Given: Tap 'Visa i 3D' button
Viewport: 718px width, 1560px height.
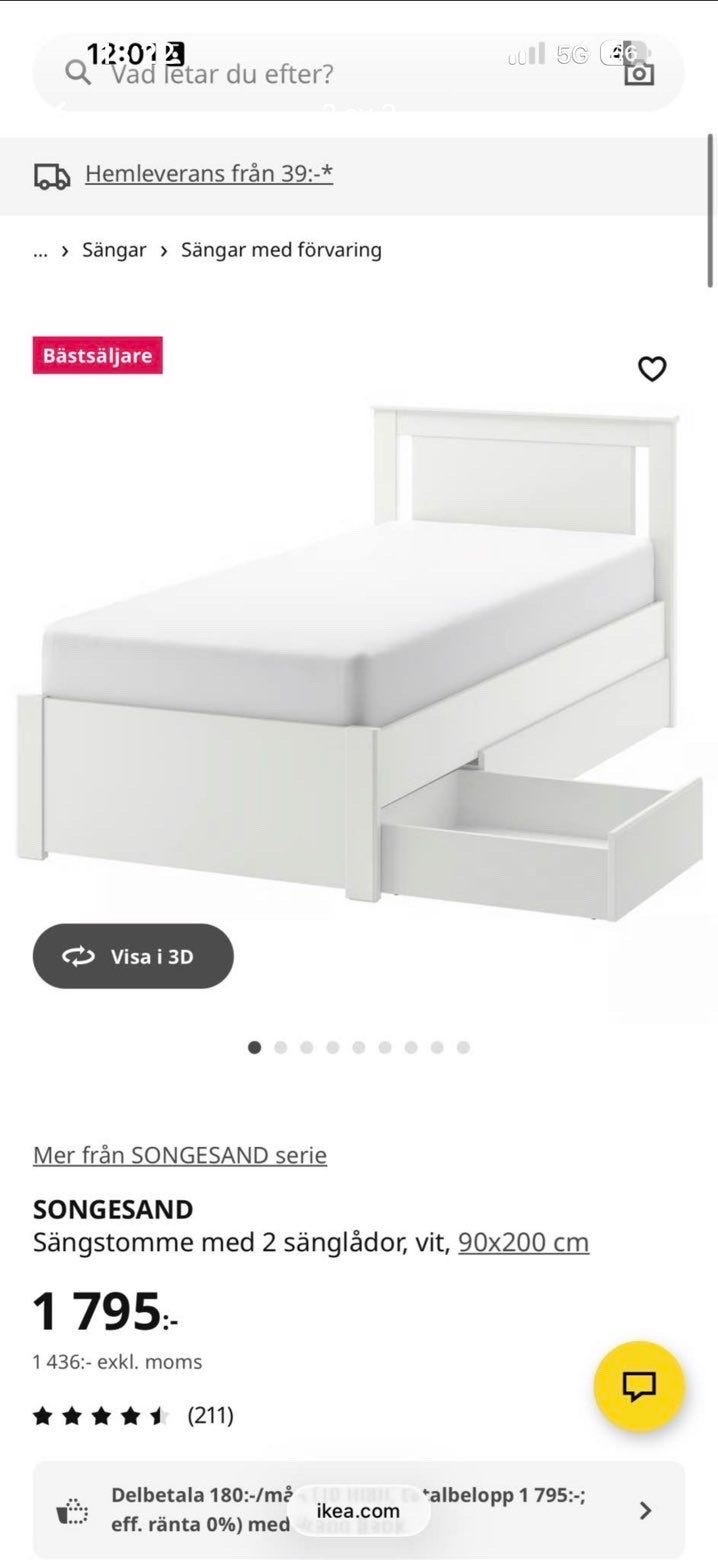Looking at the screenshot, I should [133, 956].
